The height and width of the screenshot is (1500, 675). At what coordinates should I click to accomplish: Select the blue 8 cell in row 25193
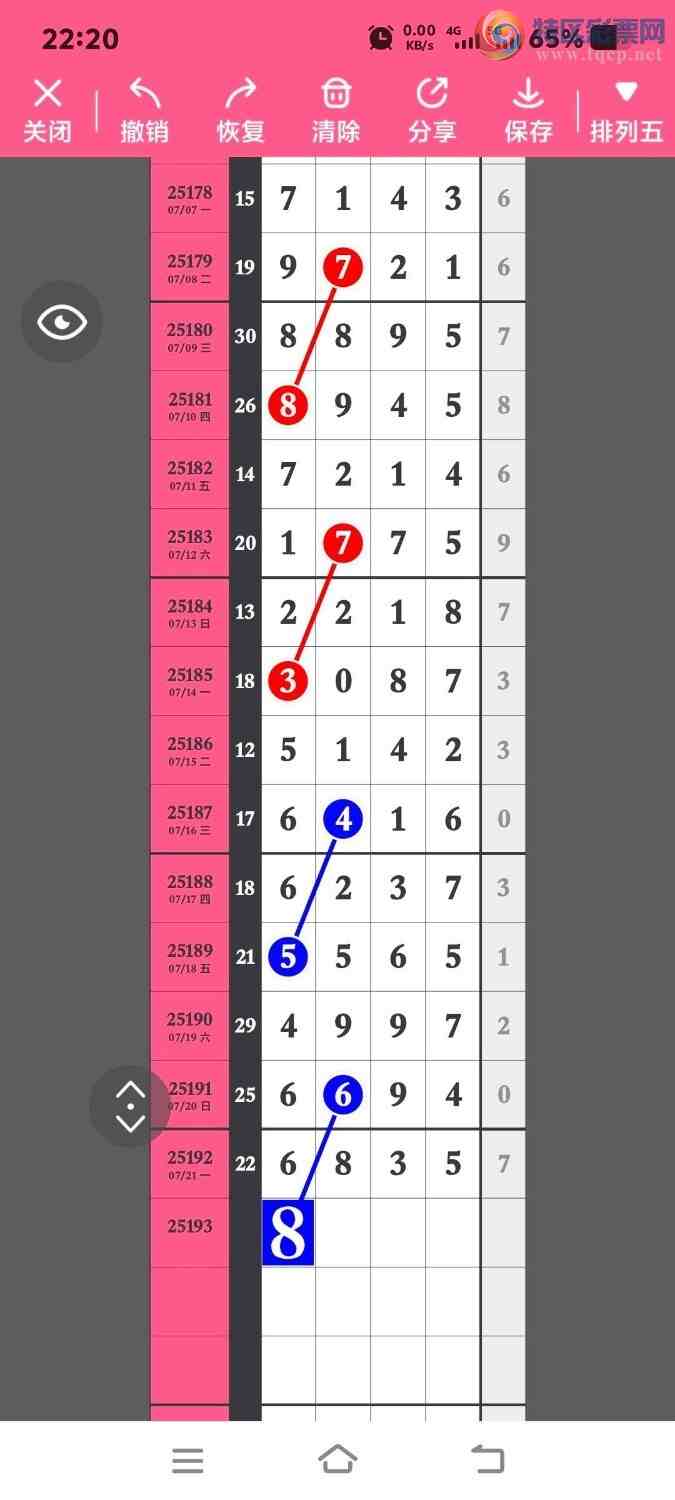click(x=288, y=1233)
